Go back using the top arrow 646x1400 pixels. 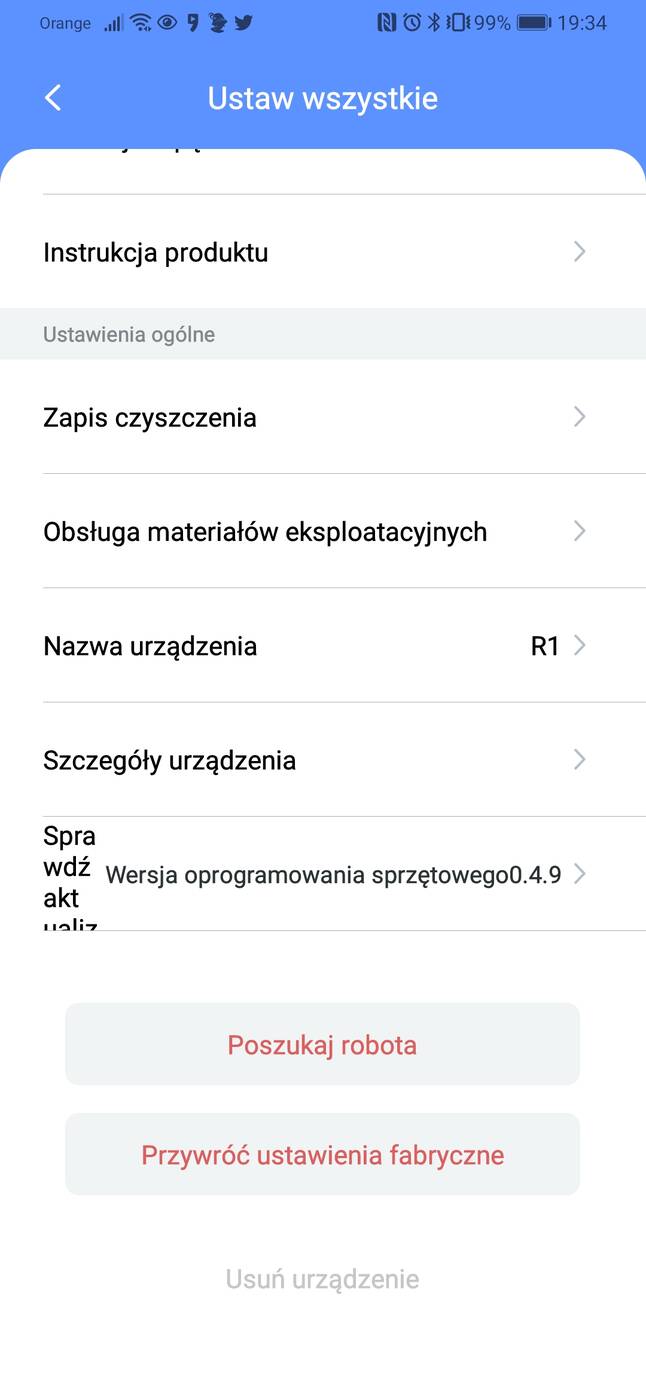point(53,98)
